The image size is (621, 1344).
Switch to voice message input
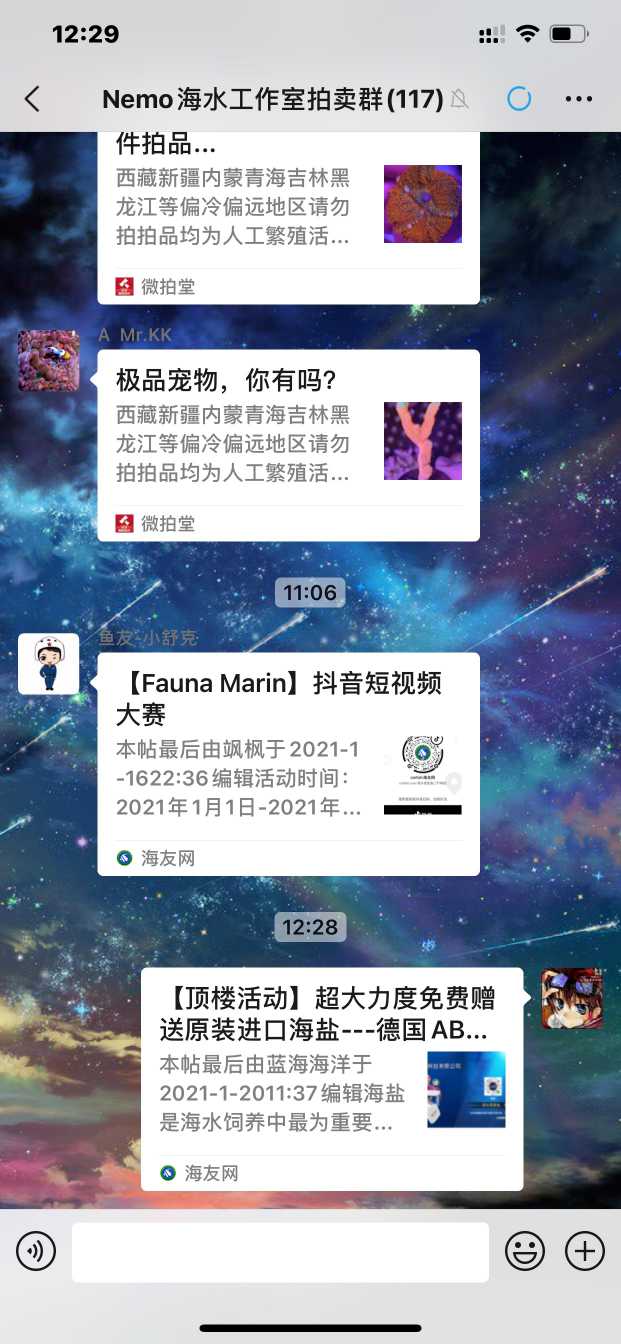(36, 1251)
